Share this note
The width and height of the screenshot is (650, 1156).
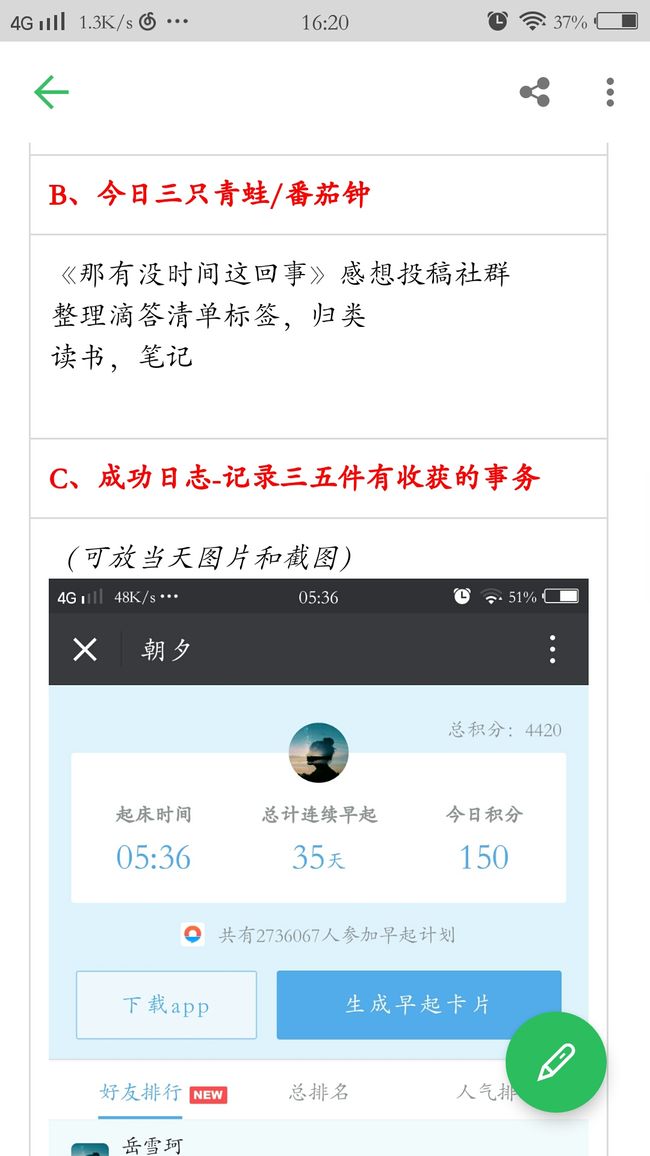coord(534,92)
